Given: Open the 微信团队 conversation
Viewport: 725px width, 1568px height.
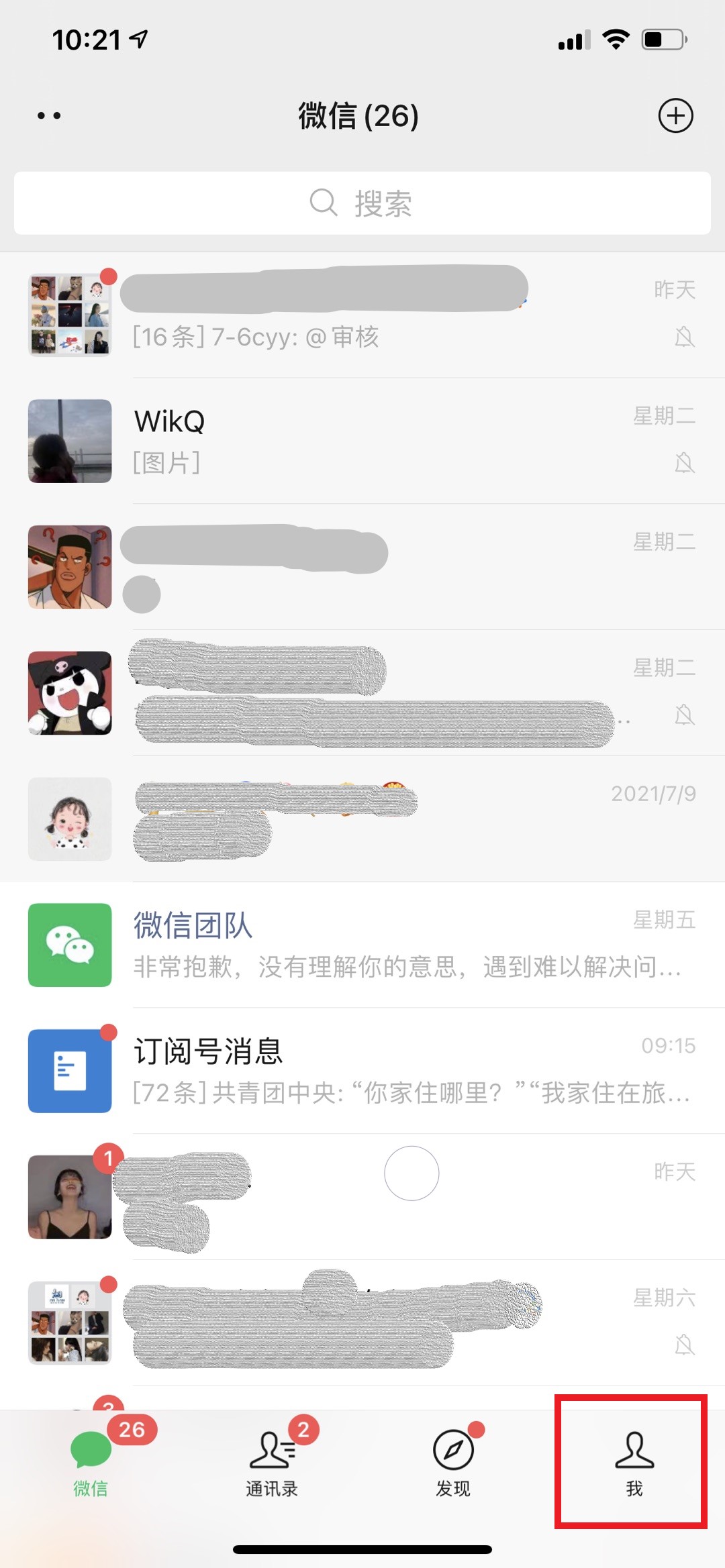Looking at the screenshot, I should pyautogui.click(x=362, y=945).
